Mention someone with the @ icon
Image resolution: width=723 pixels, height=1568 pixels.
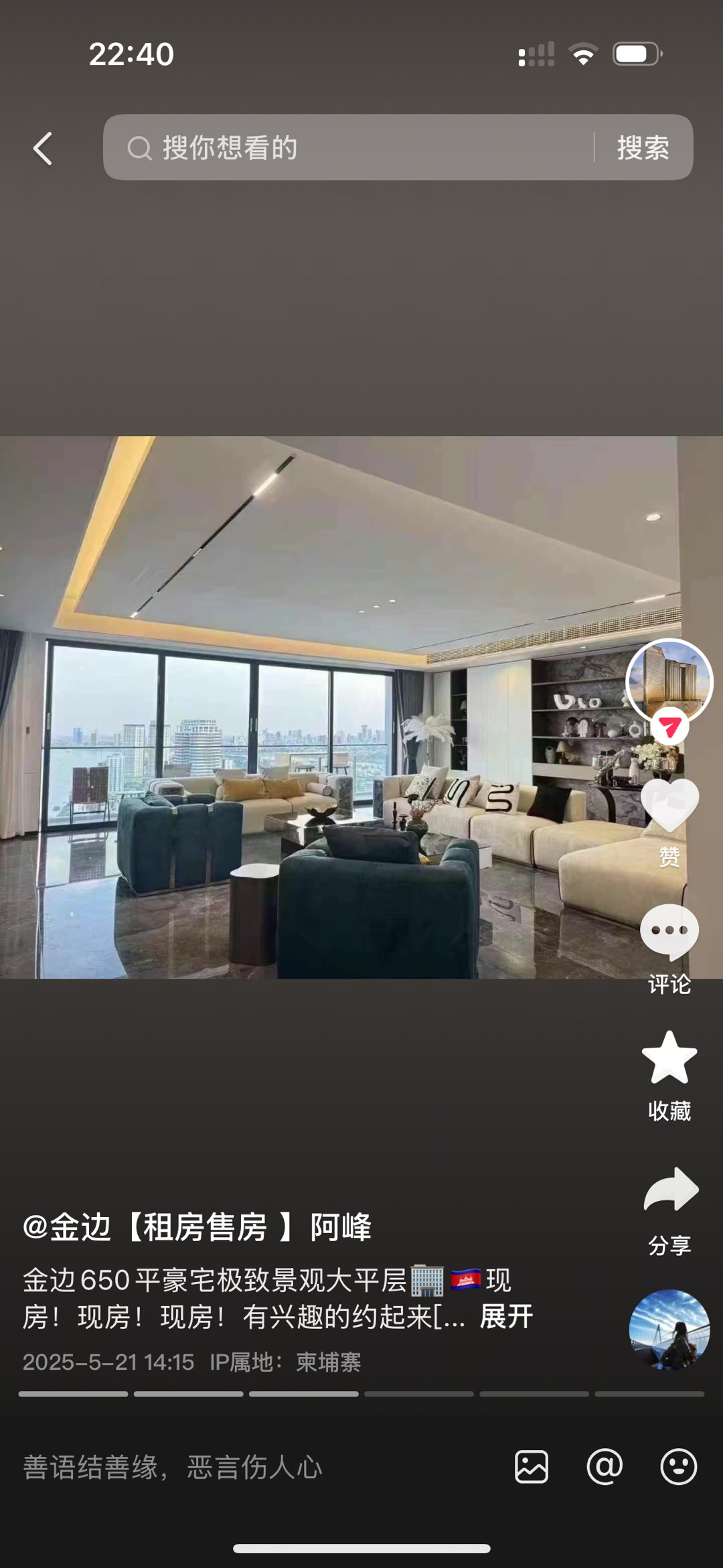[605, 1467]
